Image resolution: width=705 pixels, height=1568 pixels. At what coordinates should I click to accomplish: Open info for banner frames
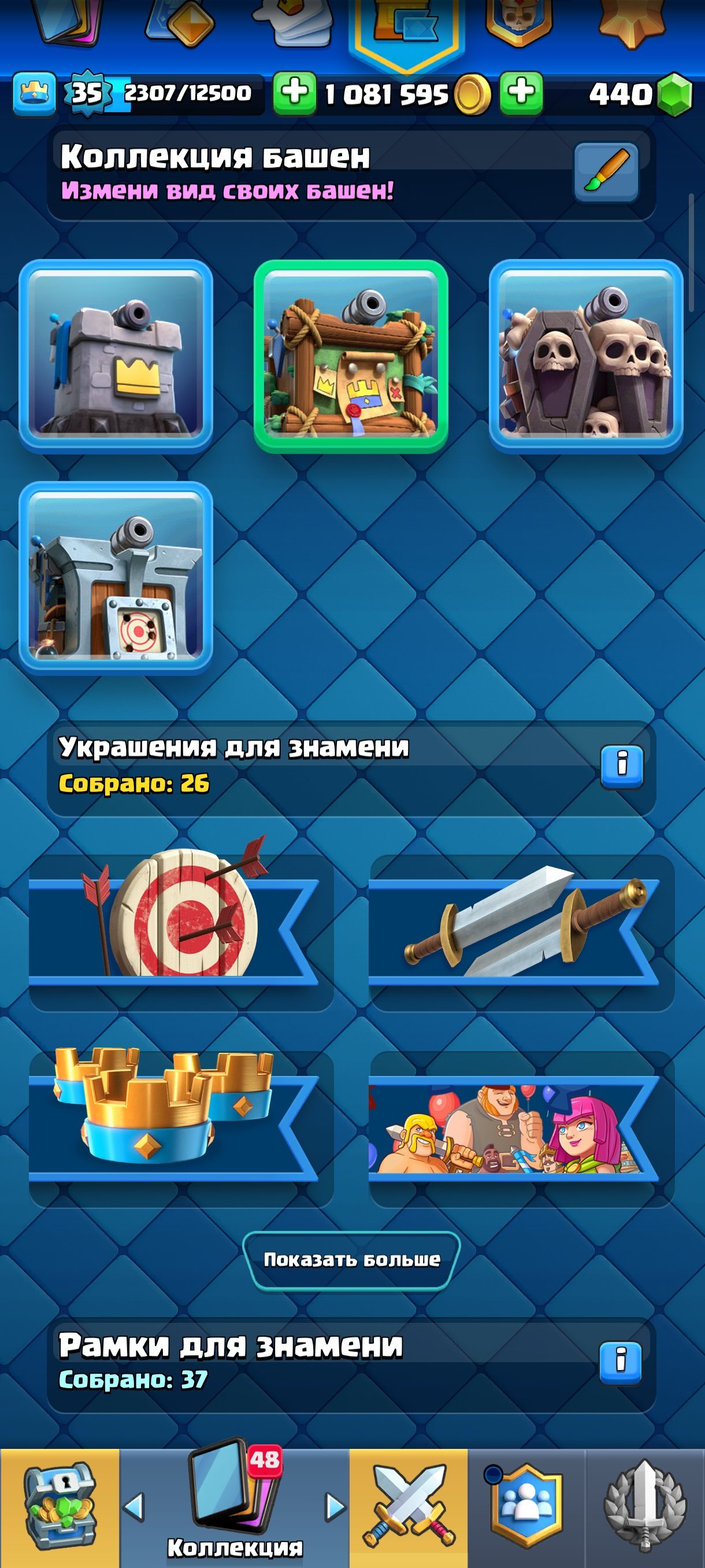pos(621,1362)
